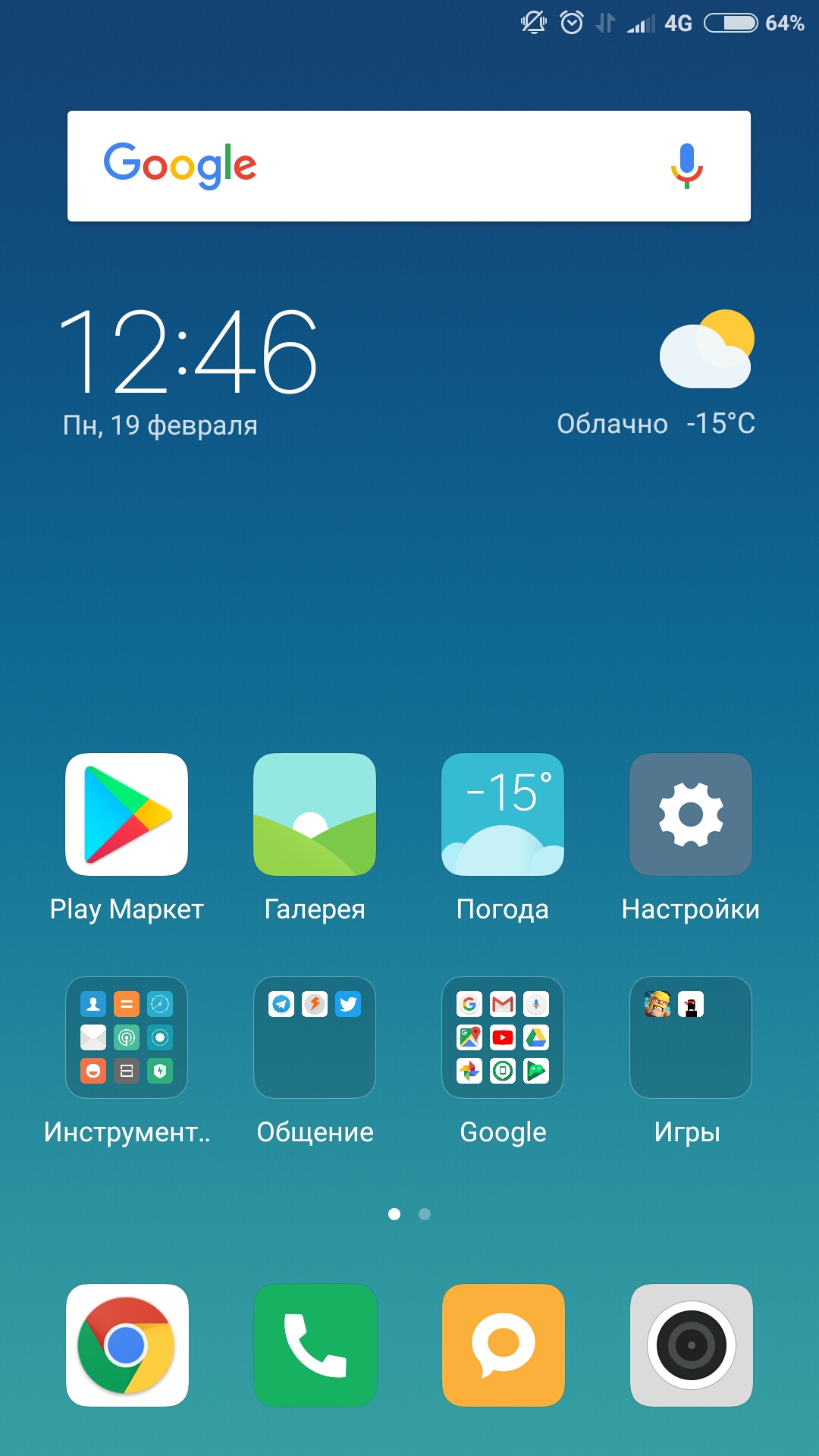Open the clock widget showing 12:46
The width and height of the screenshot is (819, 1456).
[187, 351]
